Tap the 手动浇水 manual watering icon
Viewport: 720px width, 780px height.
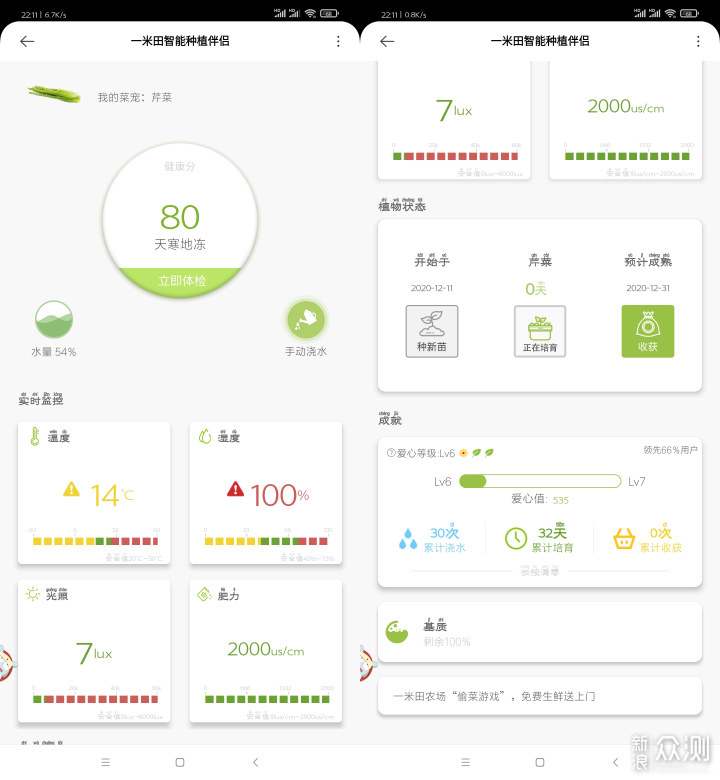coord(306,321)
